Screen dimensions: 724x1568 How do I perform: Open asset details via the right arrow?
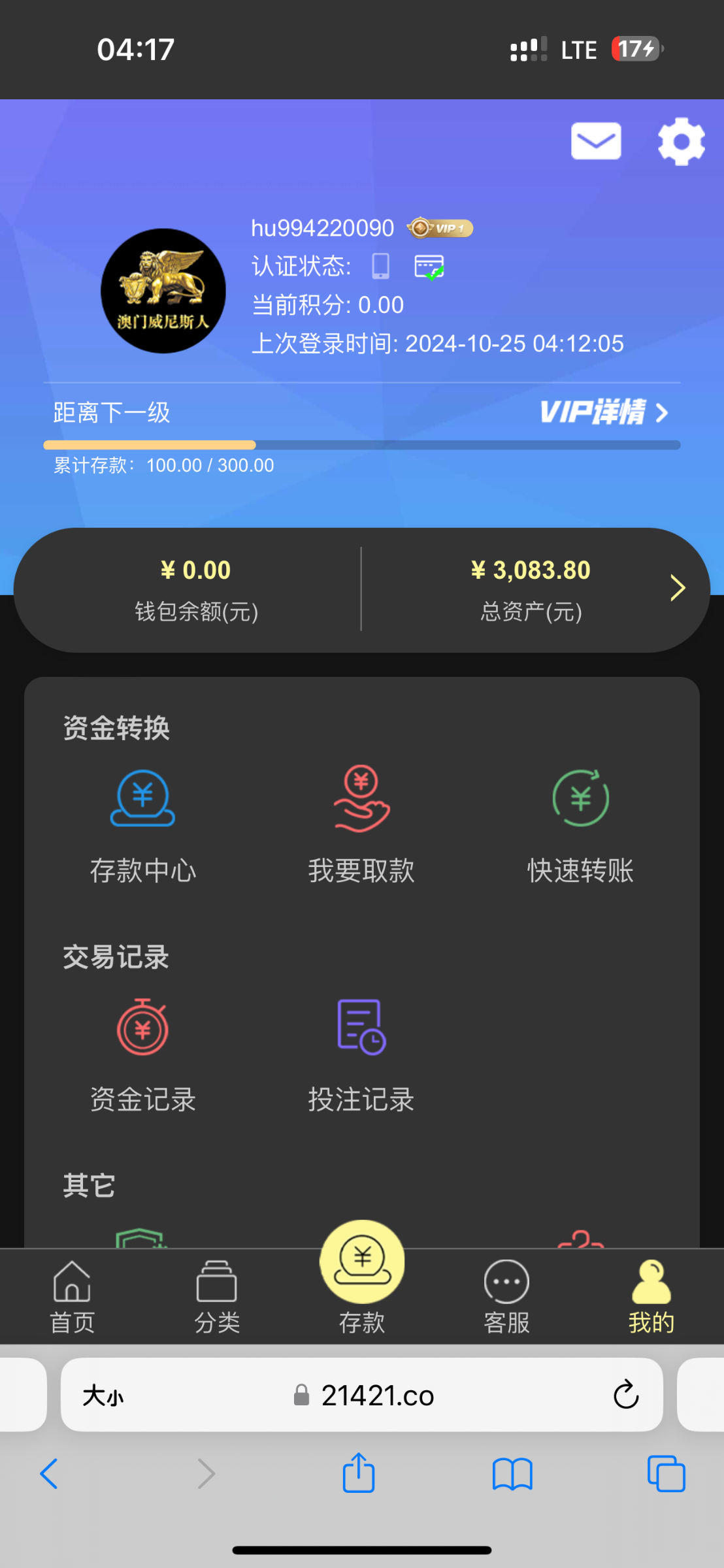click(677, 588)
